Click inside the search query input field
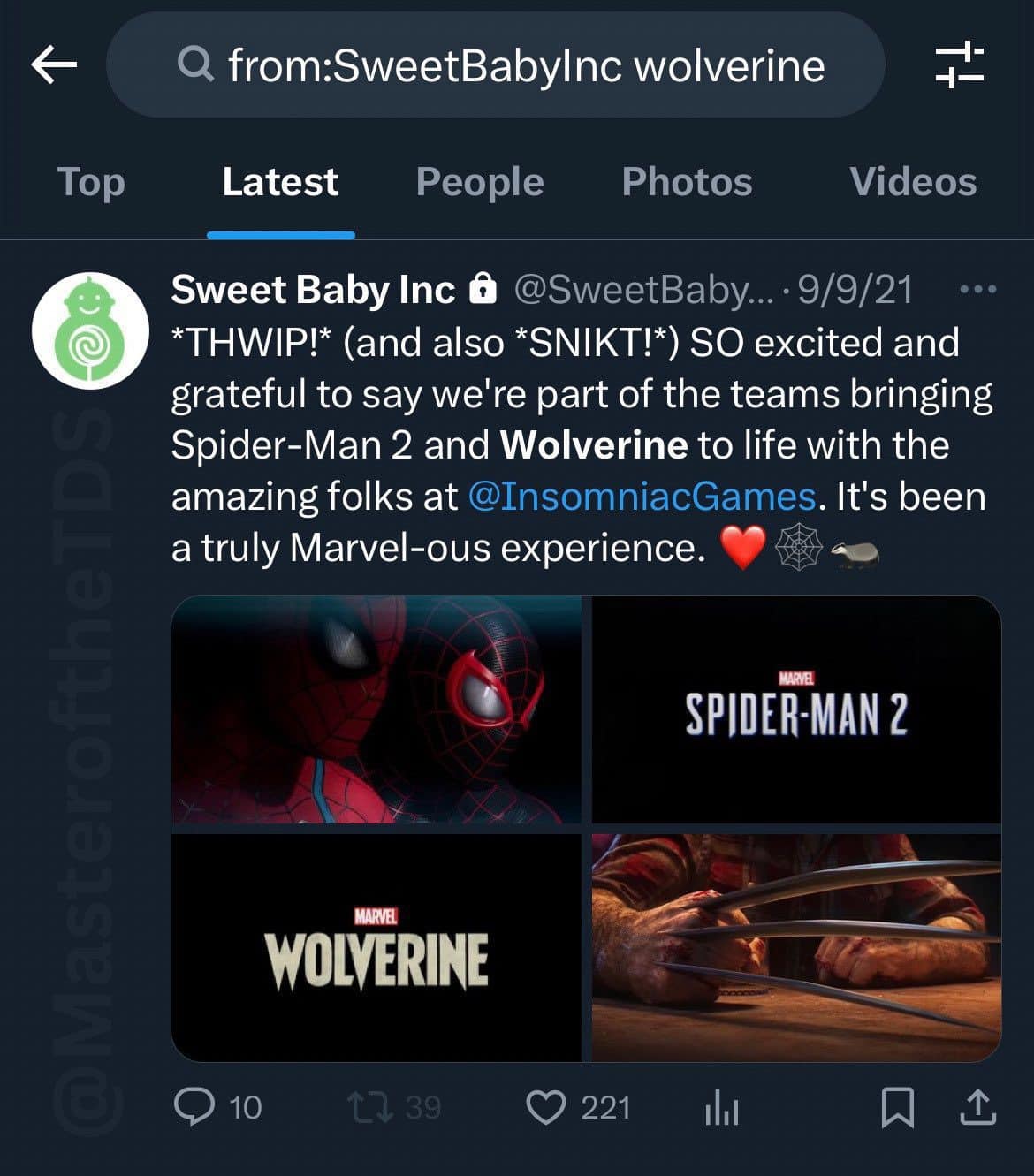1034x1176 pixels. pos(530,64)
